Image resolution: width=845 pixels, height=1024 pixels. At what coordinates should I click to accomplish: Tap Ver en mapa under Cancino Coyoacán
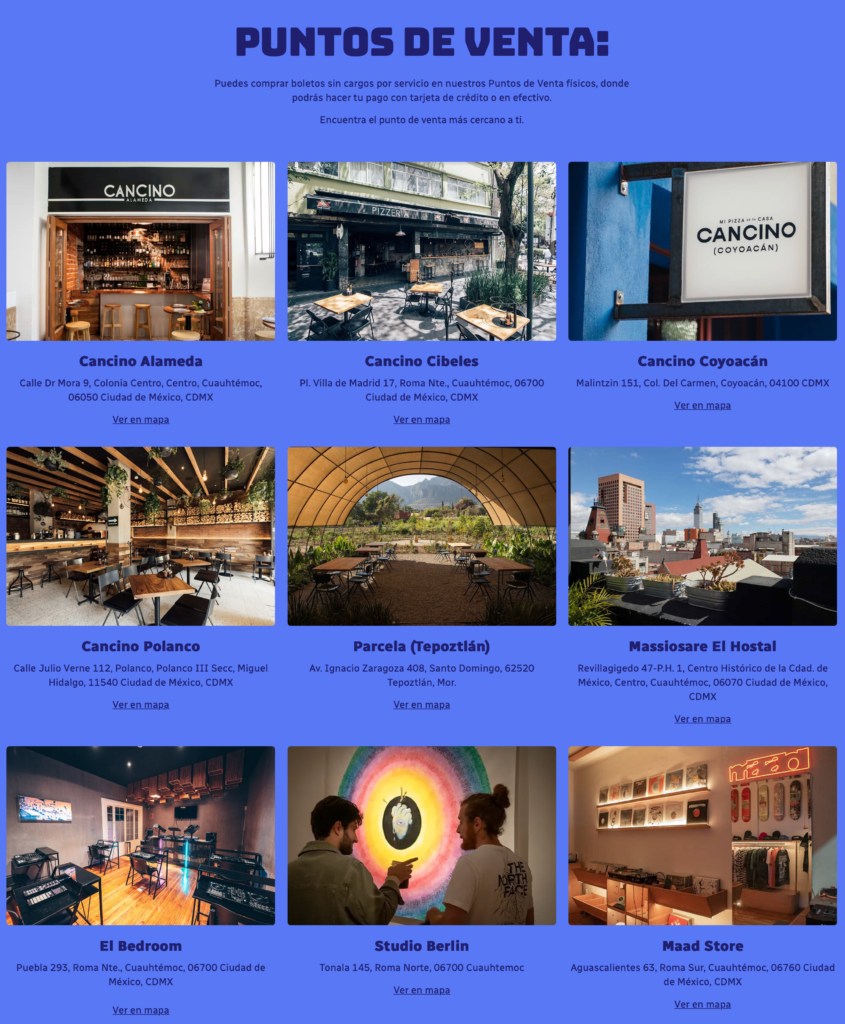point(702,406)
